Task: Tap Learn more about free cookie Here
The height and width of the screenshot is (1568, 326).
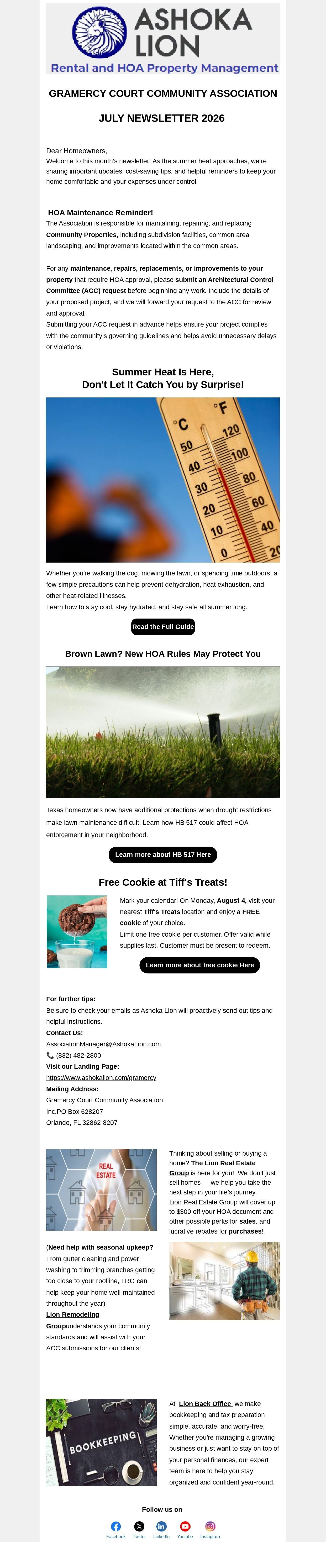Action: tap(199, 965)
